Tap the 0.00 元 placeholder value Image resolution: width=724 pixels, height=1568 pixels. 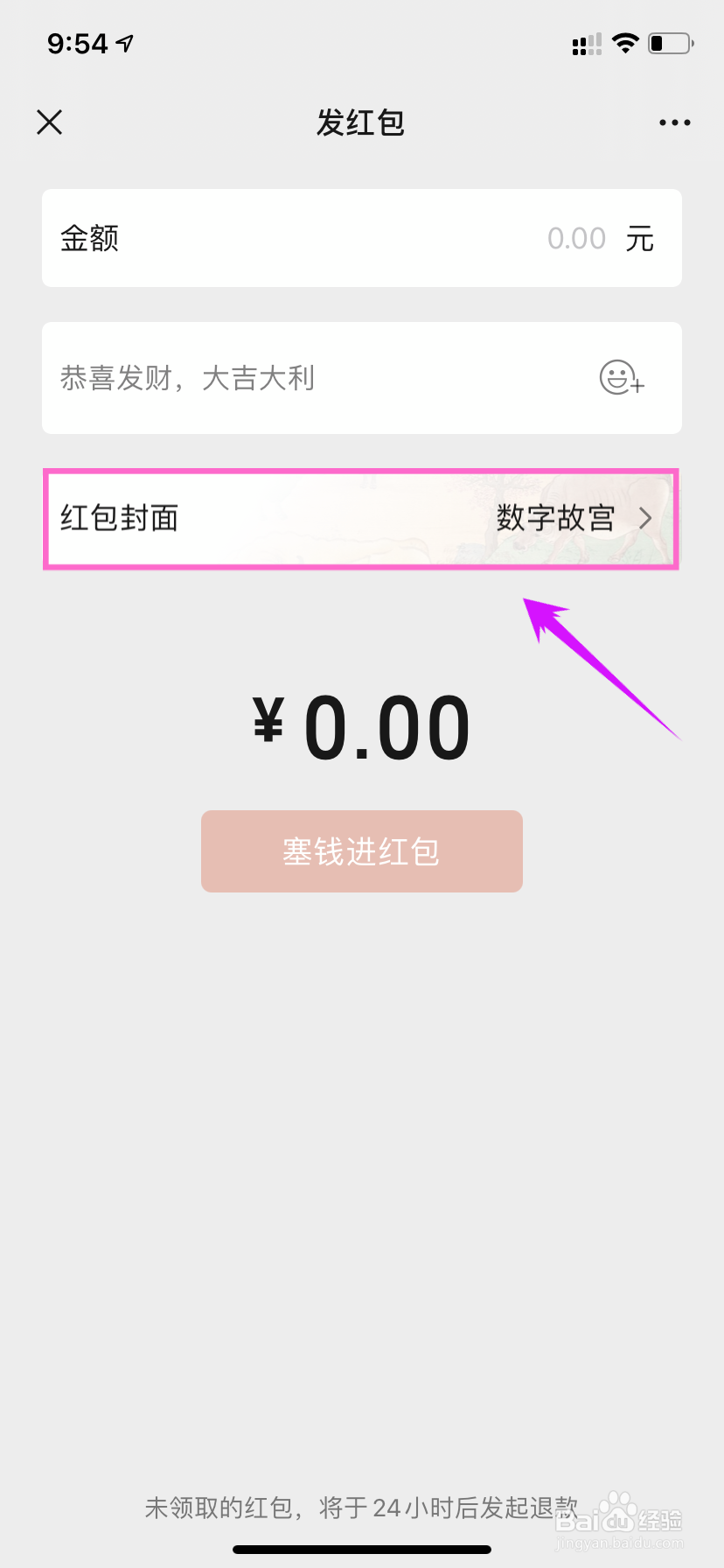pos(577,238)
